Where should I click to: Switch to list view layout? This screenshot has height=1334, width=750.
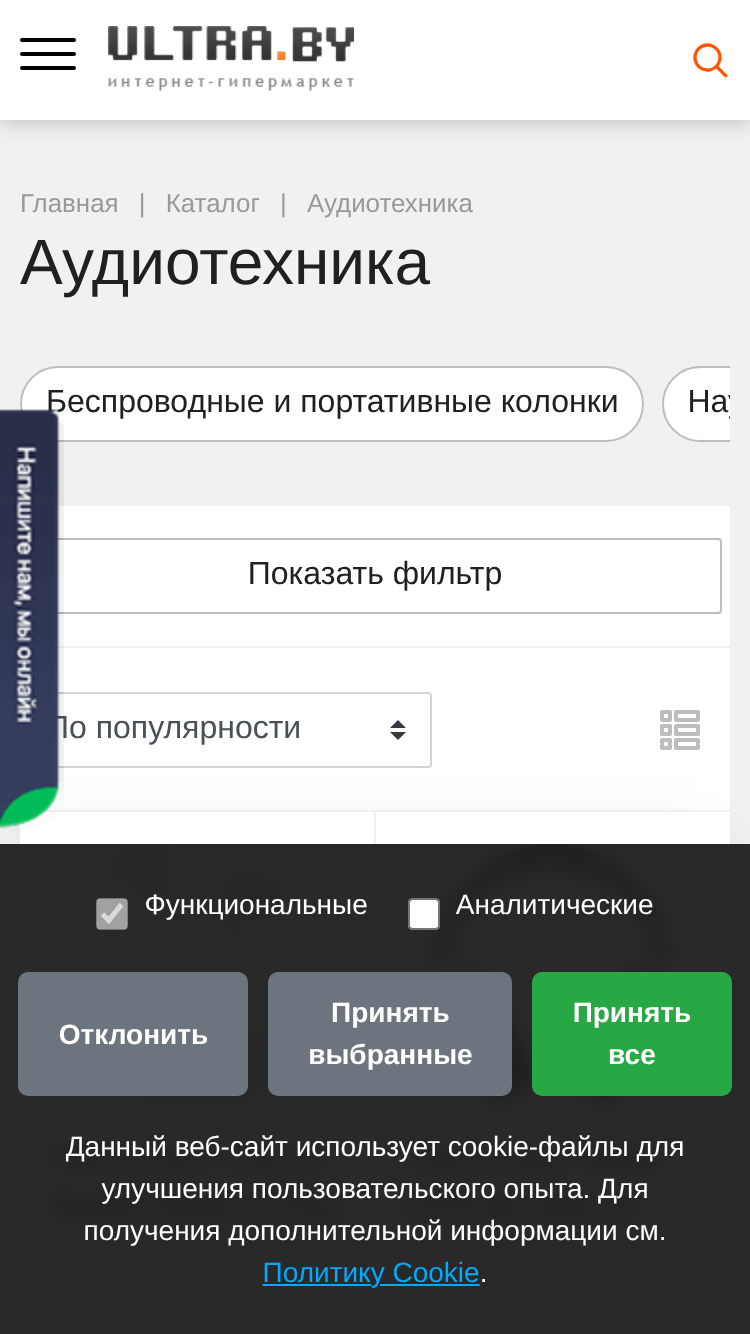tap(680, 730)
